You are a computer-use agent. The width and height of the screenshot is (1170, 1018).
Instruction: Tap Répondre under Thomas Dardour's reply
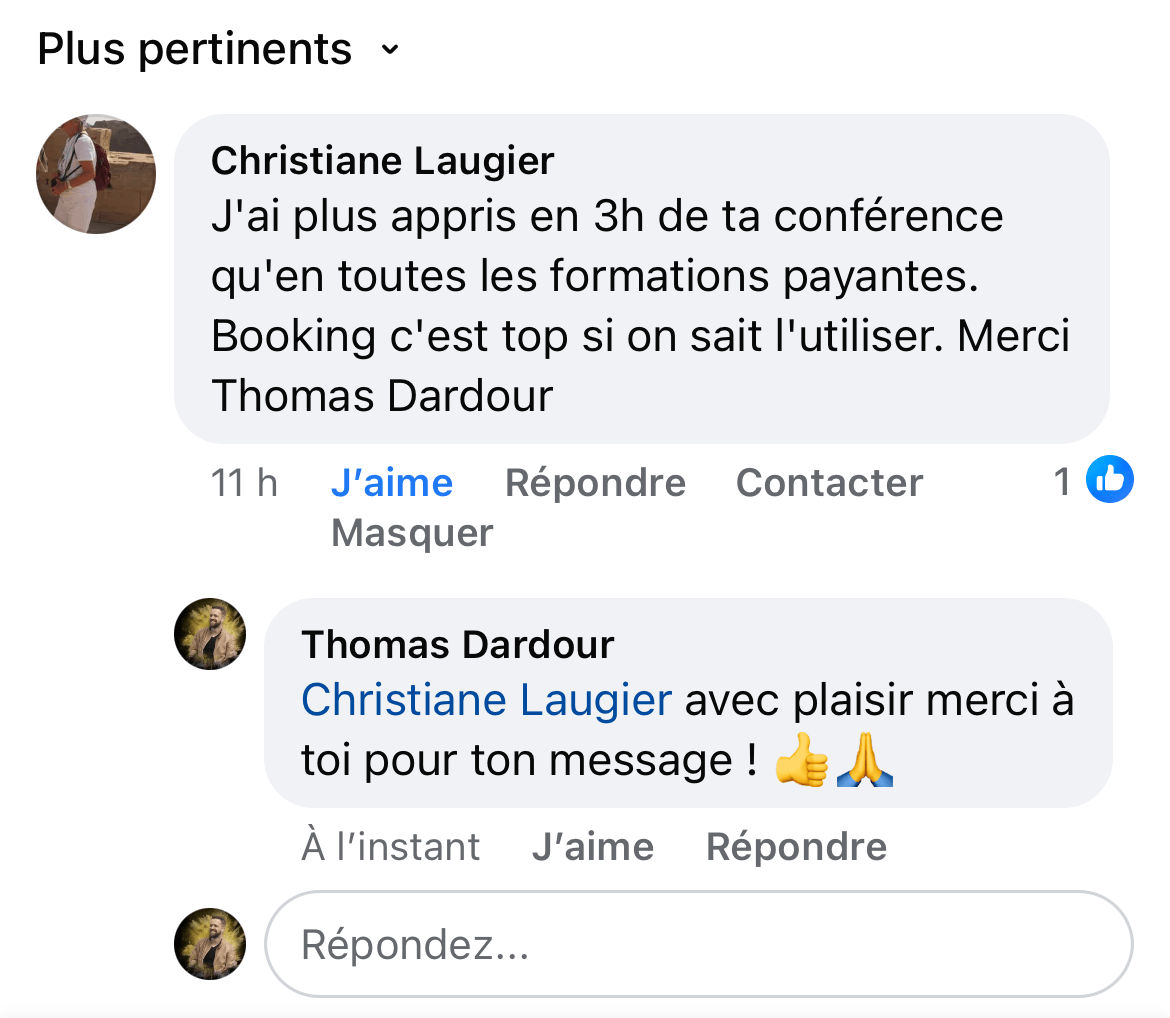click(796, 847)
